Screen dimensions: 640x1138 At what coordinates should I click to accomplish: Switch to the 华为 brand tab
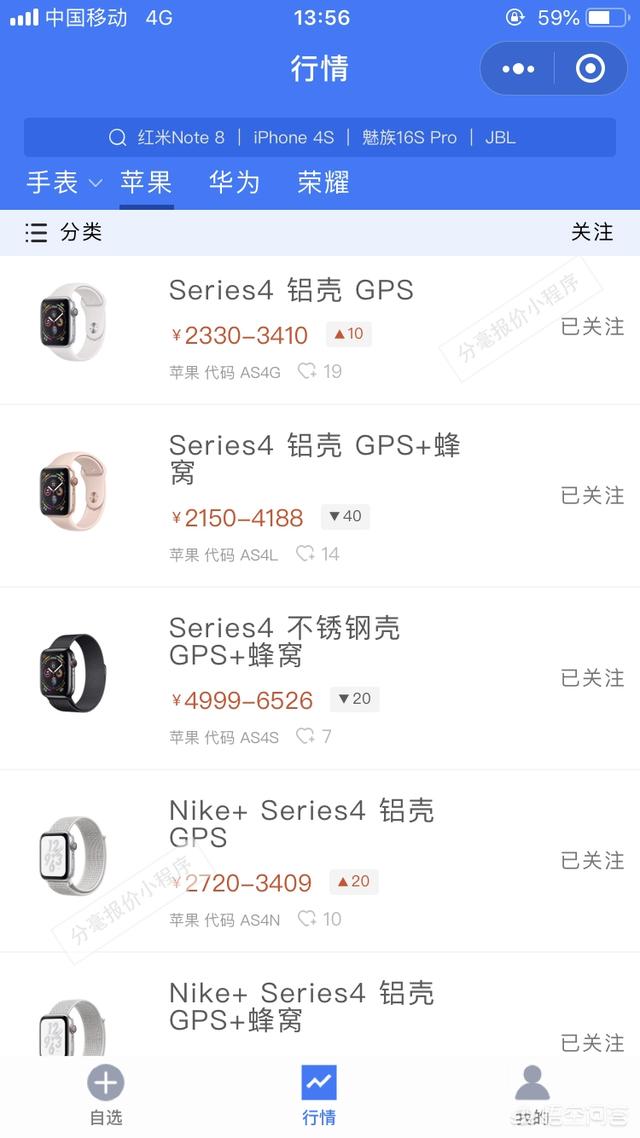click(235, 183)
